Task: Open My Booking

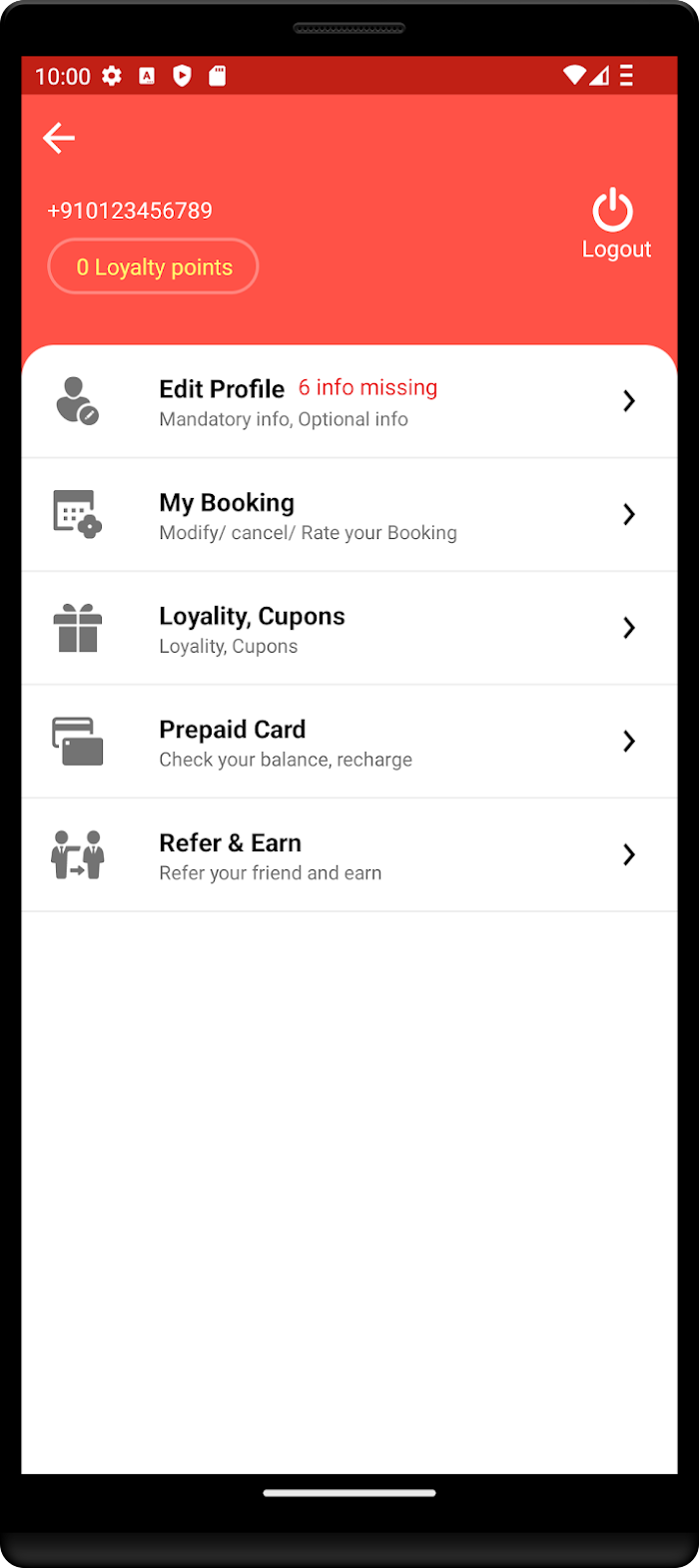Action: (349, 515)
